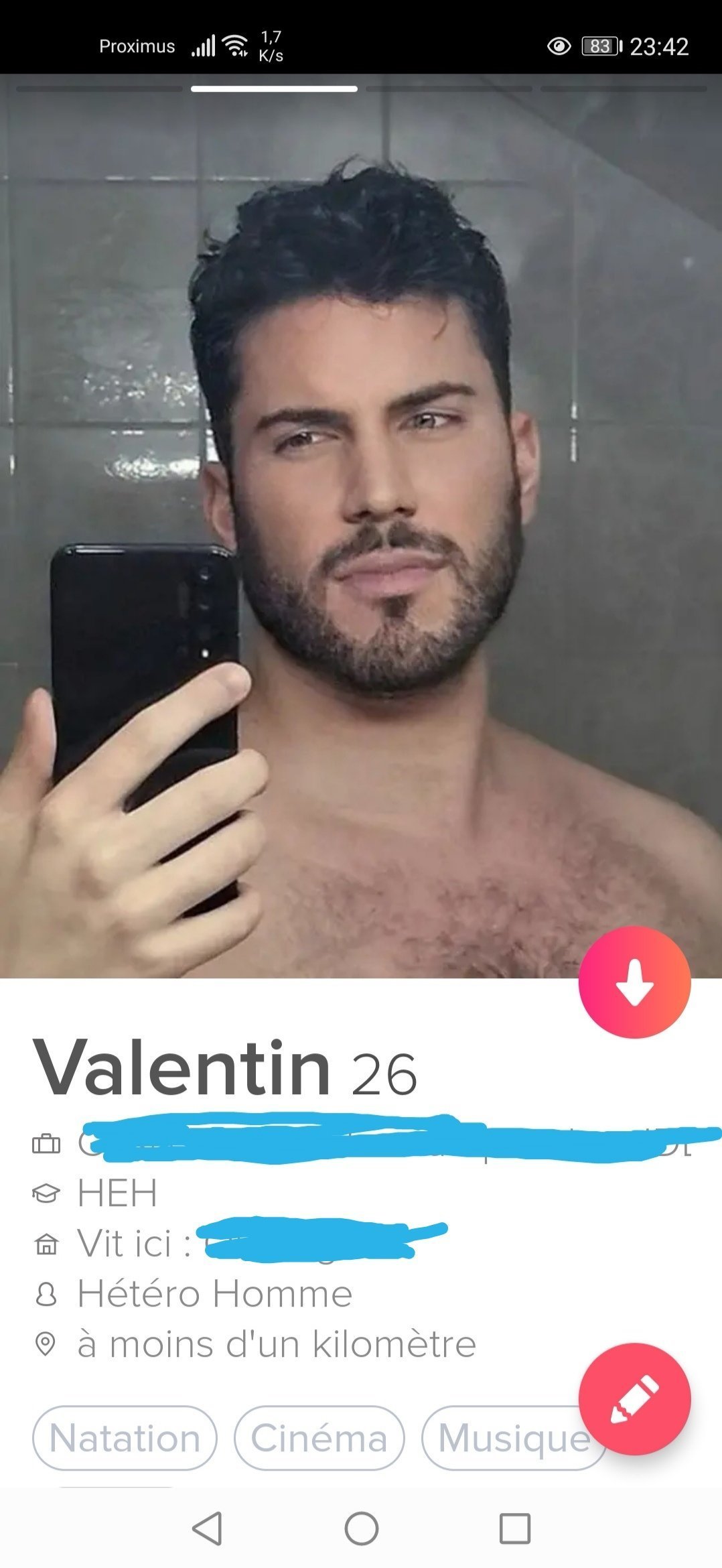722x1568 pixels.
Task: Select the Natation interest chip
Action: tap(125, 1439)
